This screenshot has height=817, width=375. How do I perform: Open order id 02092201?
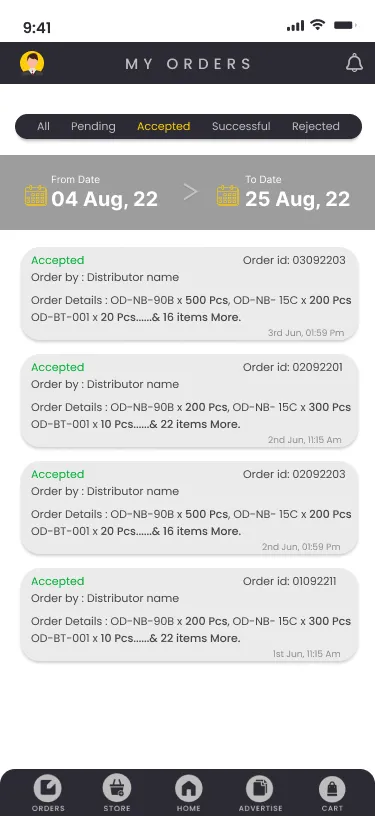(190, 401)
